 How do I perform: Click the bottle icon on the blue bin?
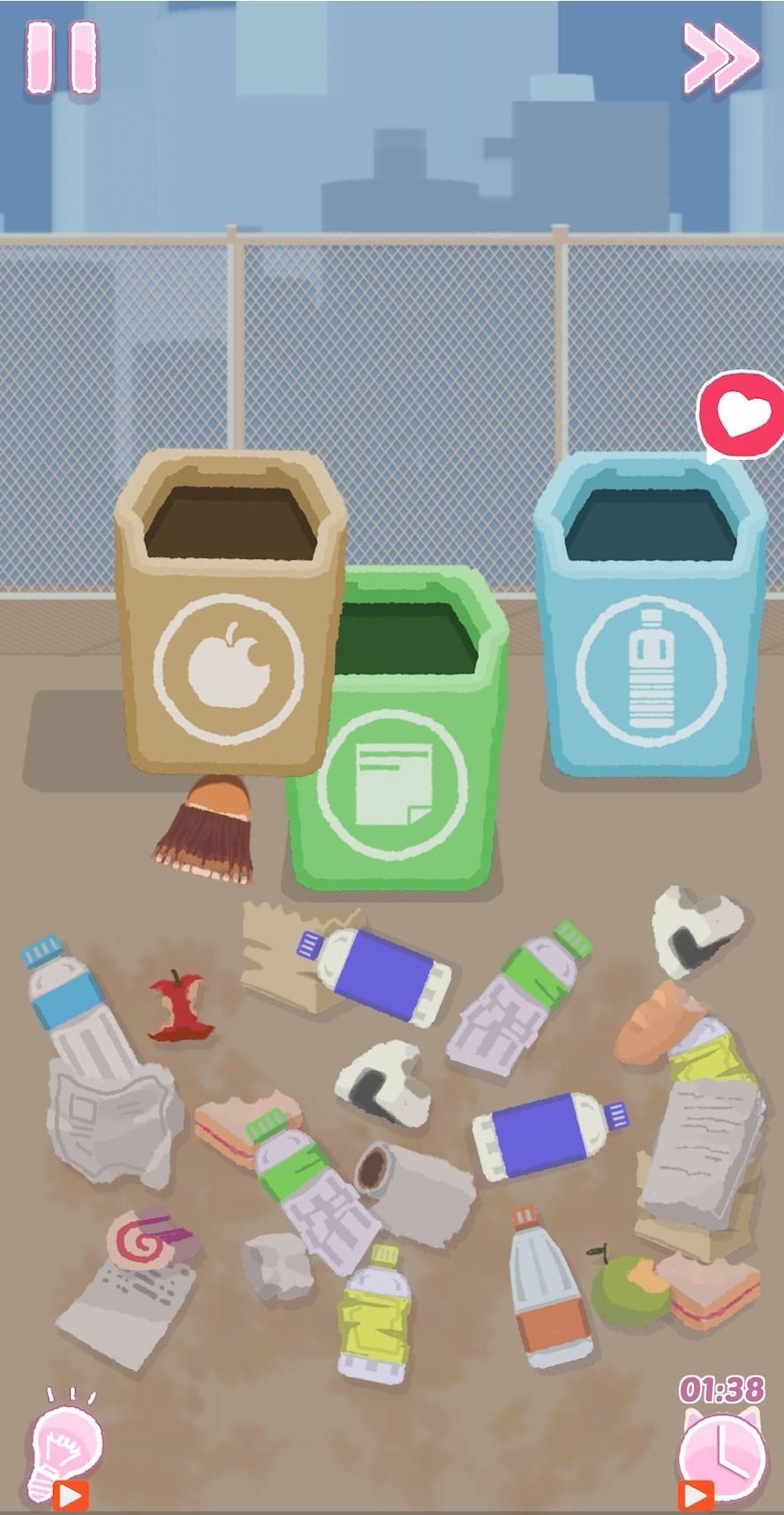651,665
